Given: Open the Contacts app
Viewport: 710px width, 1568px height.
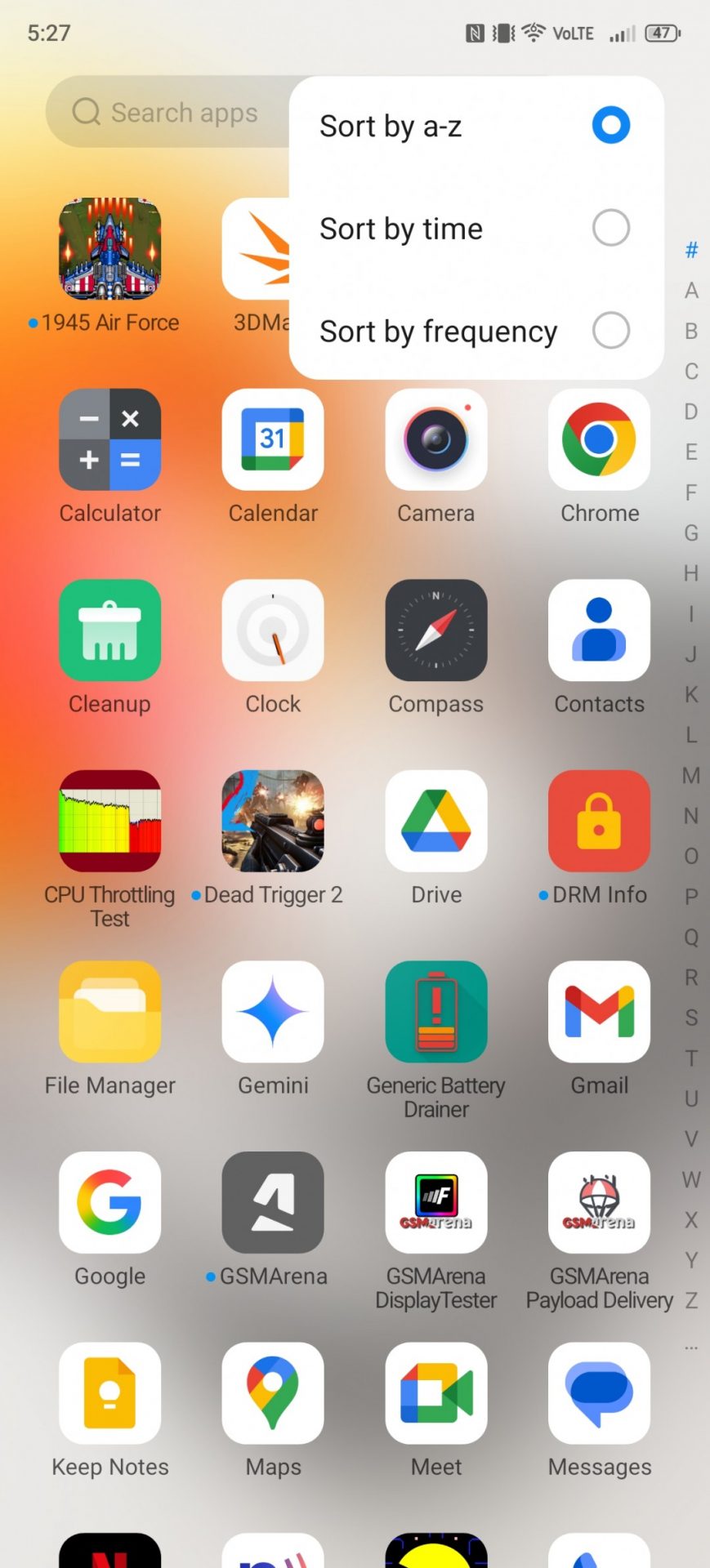Looking at the screenshot, I should [599, 630].
